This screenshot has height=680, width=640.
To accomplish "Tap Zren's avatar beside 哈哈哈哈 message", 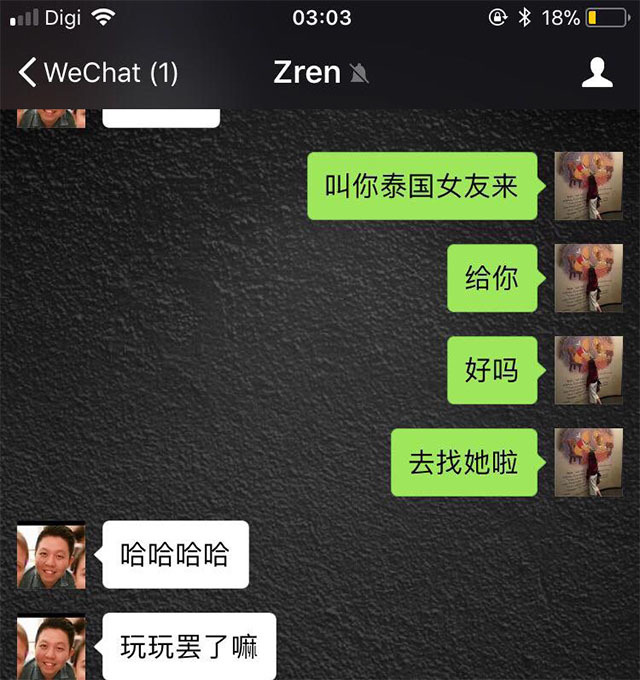I will (51, 556).
